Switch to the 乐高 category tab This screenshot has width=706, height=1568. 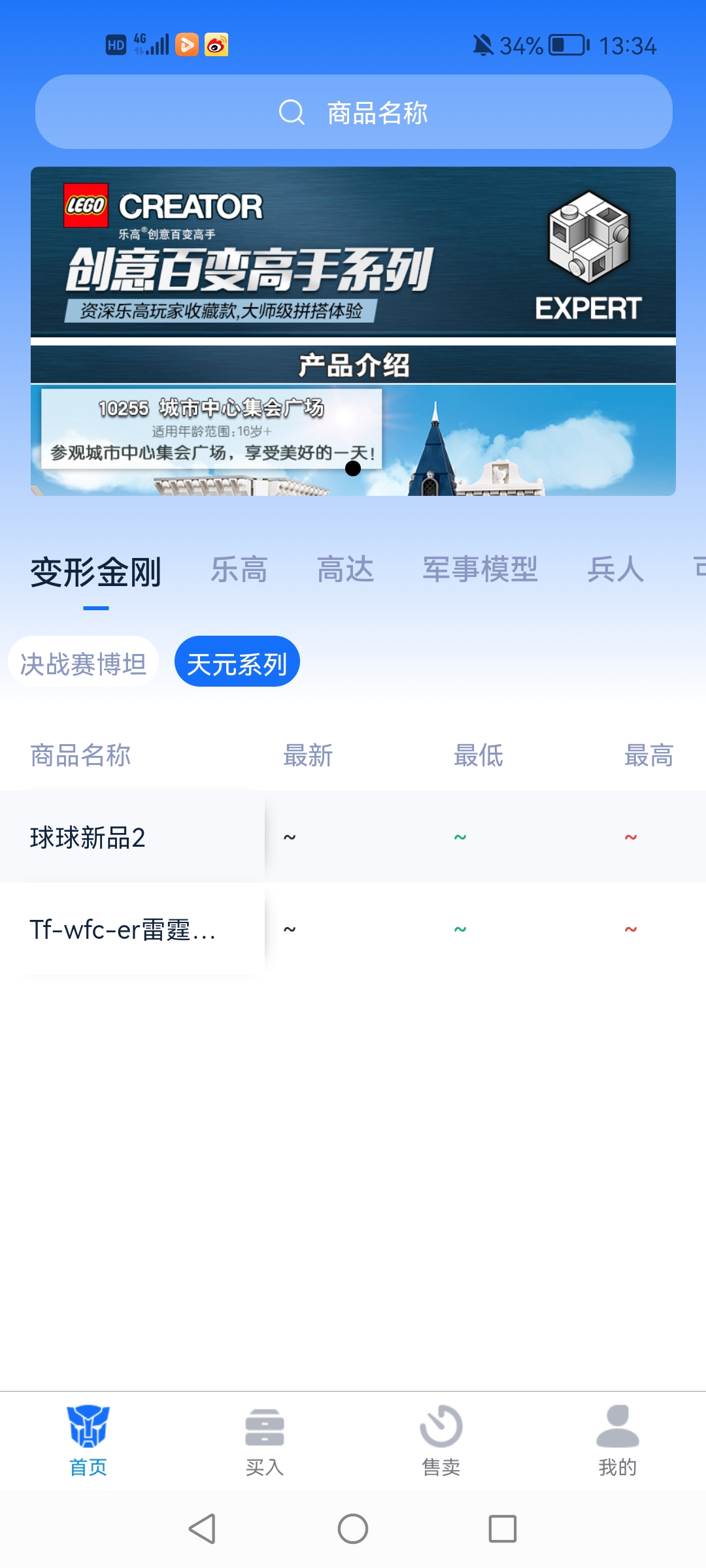[239, 570]
